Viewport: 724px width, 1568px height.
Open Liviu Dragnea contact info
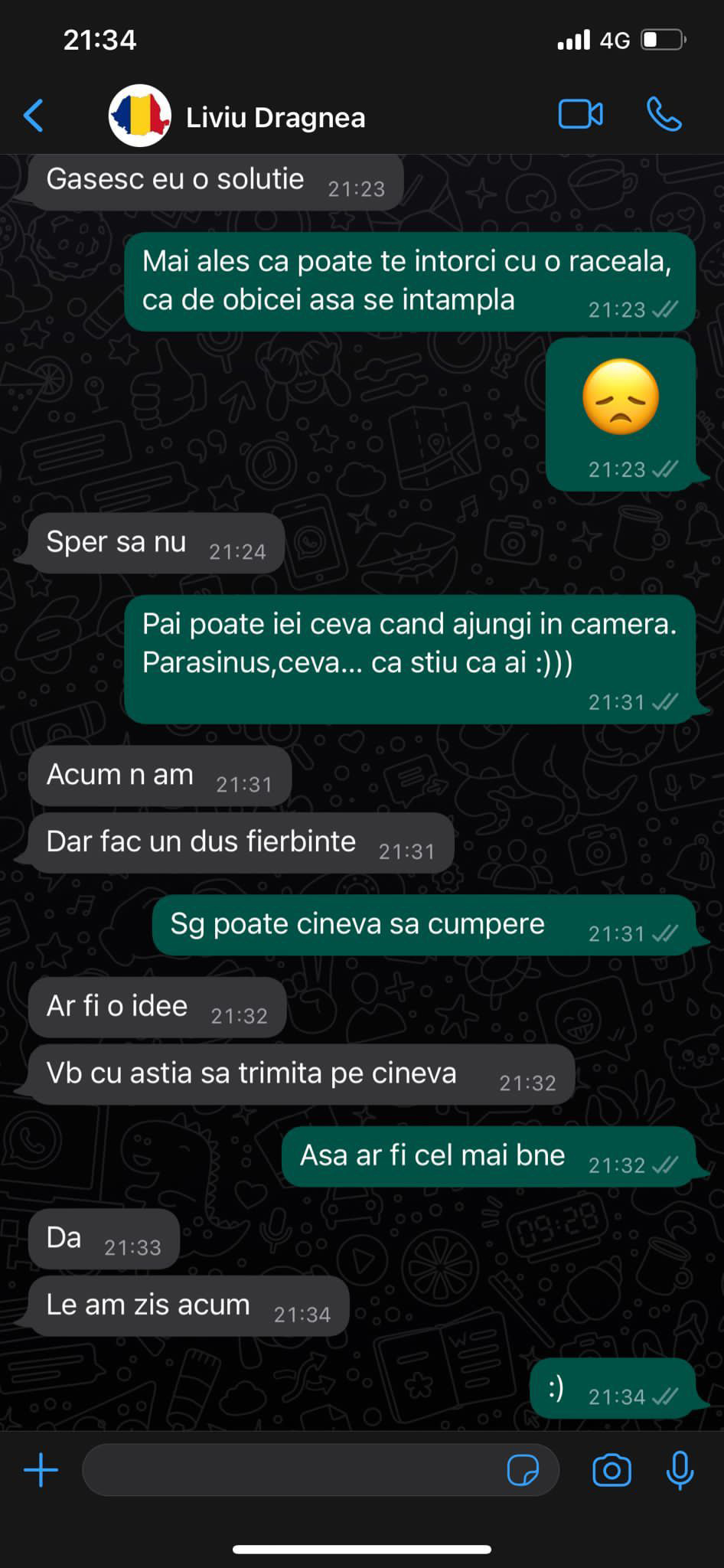coord(276,118)
